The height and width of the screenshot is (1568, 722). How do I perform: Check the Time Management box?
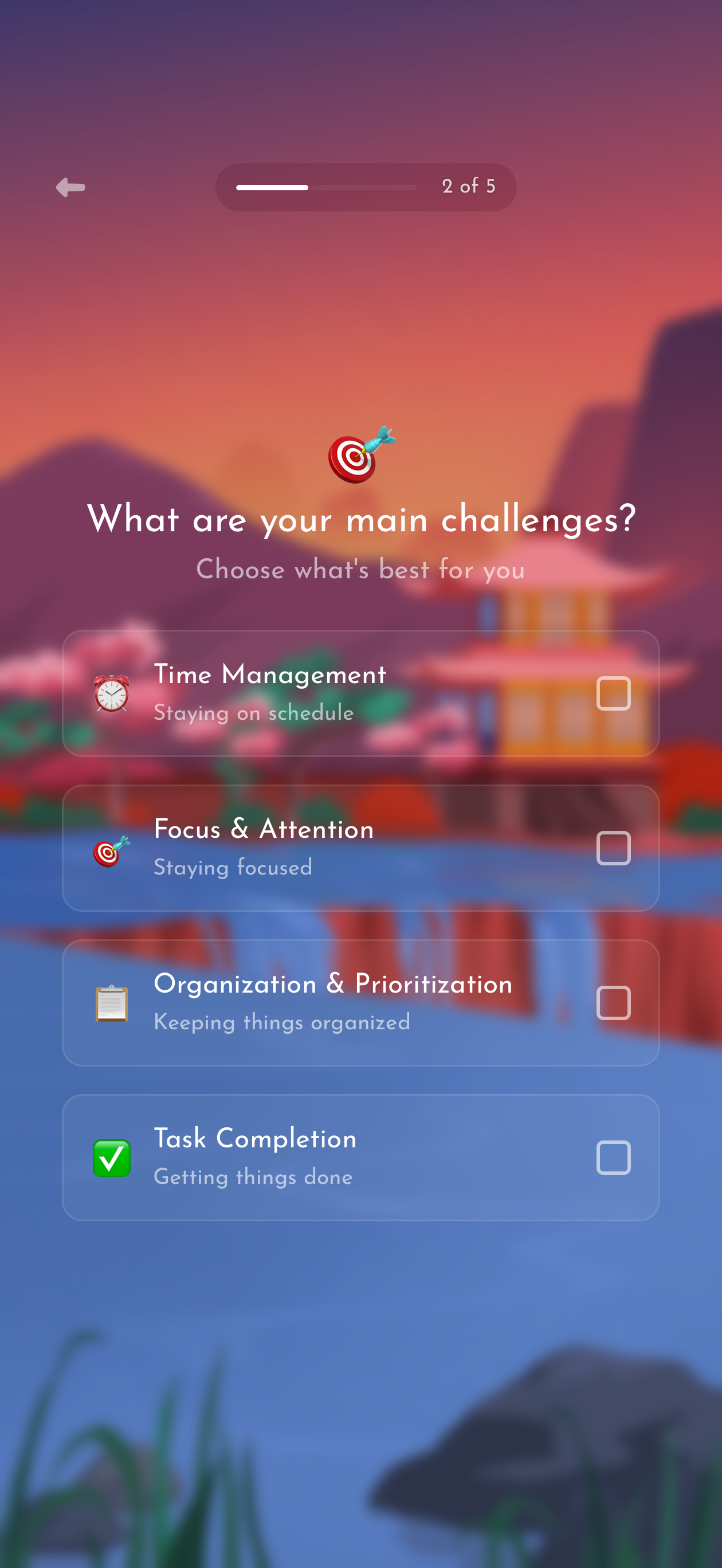point(613,693)
